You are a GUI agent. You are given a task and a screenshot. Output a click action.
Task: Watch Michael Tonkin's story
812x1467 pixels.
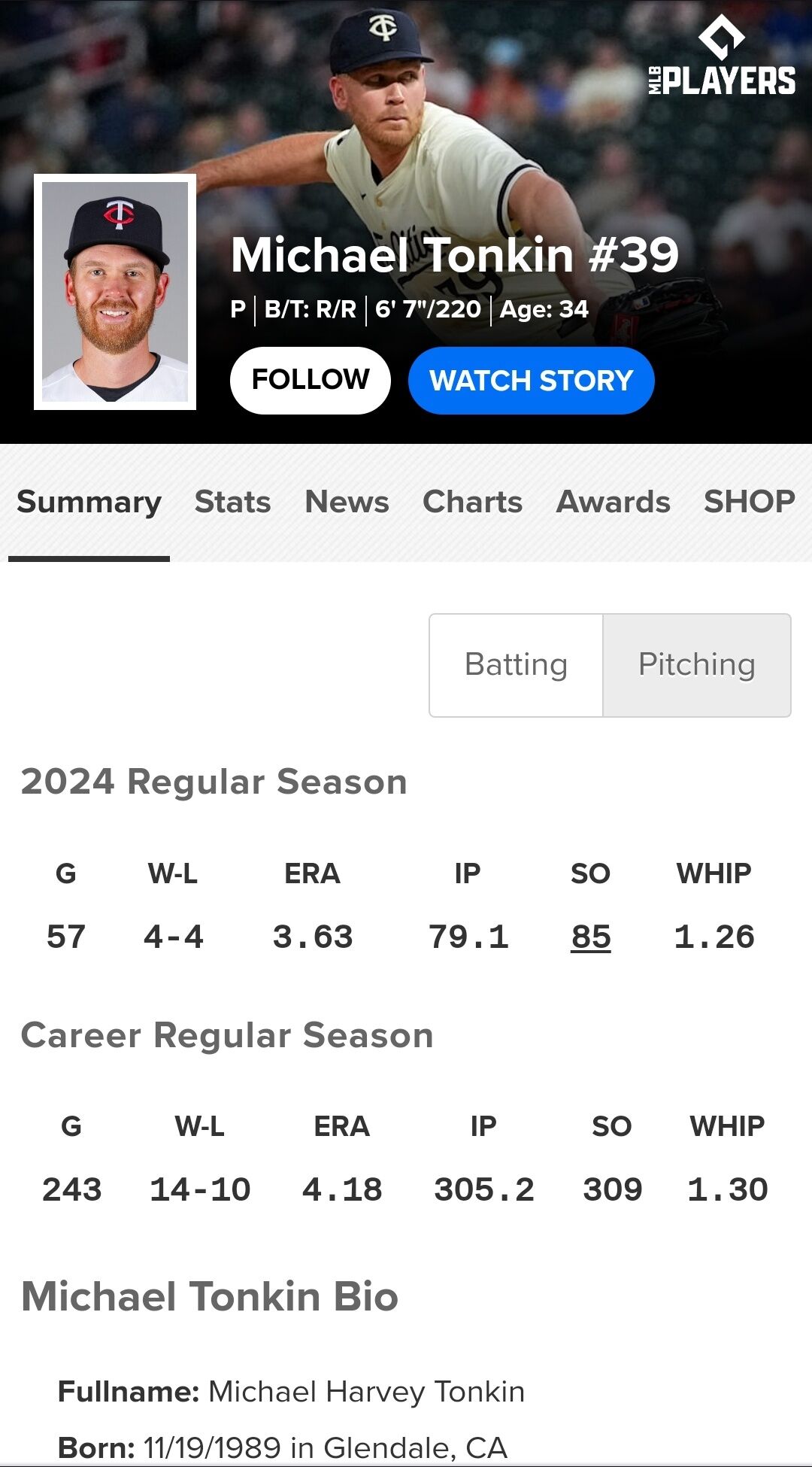(x=531, y=380)
